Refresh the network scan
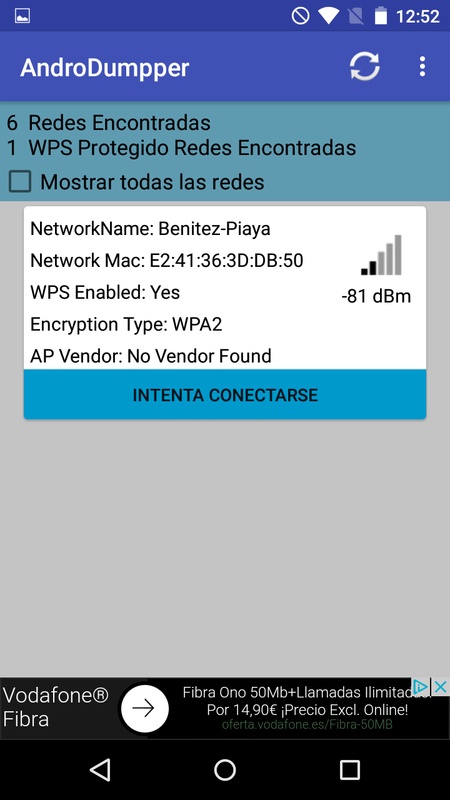Screen dimensions: 450x800 click(x=364, y=67)
